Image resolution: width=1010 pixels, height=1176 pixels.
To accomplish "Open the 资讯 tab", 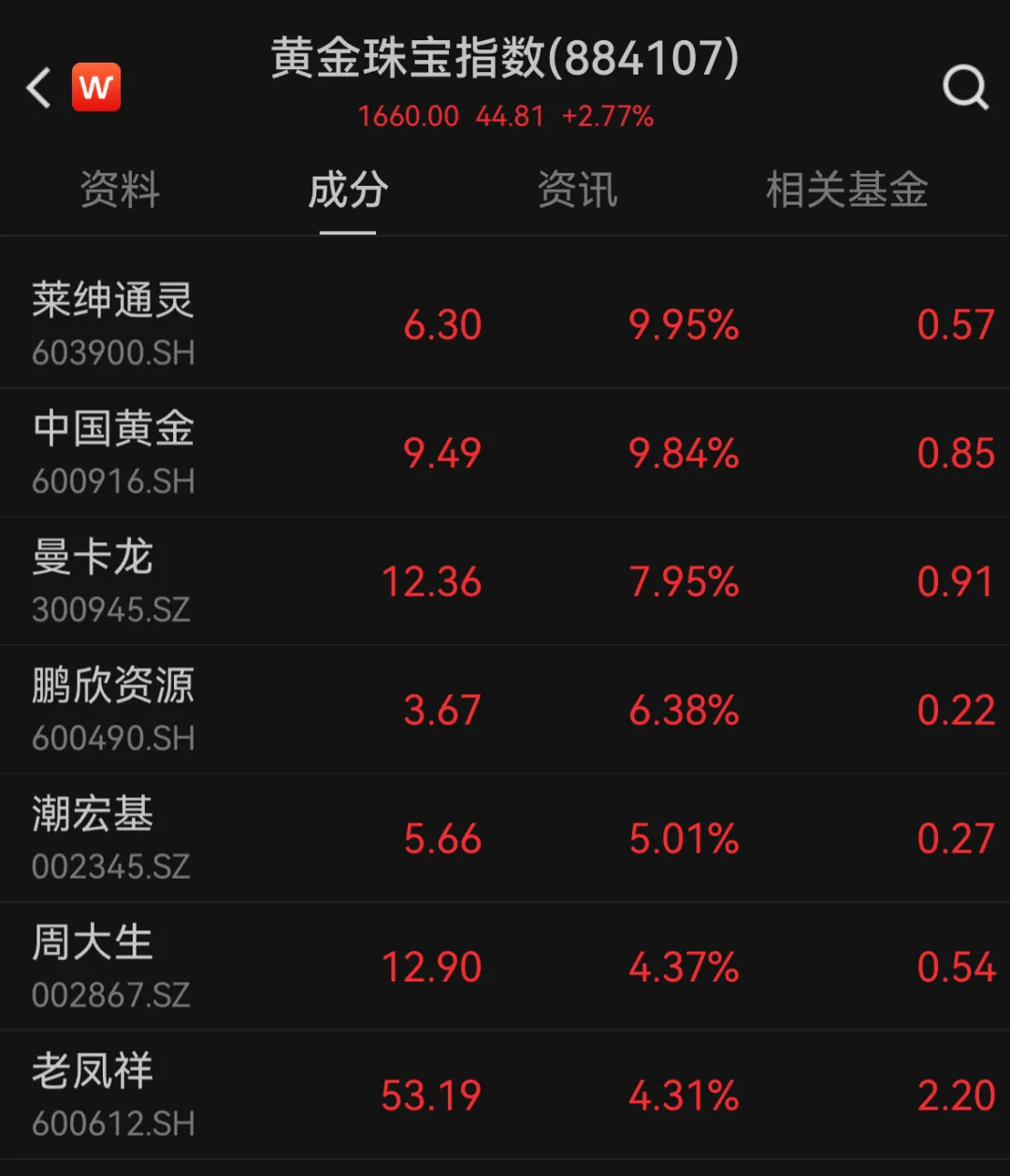I will coord(577,192).
